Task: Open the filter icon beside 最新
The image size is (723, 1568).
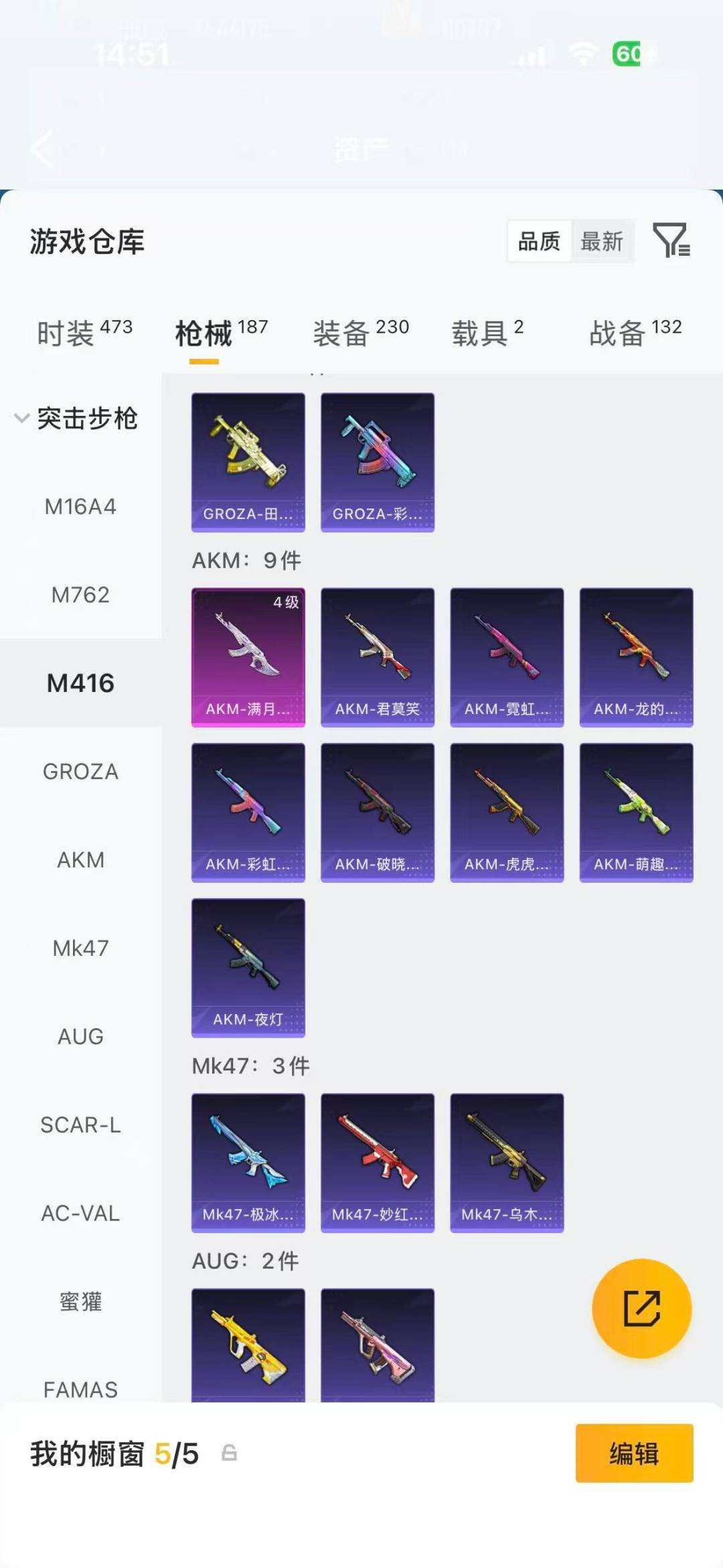Action: (x=671, y=240)
